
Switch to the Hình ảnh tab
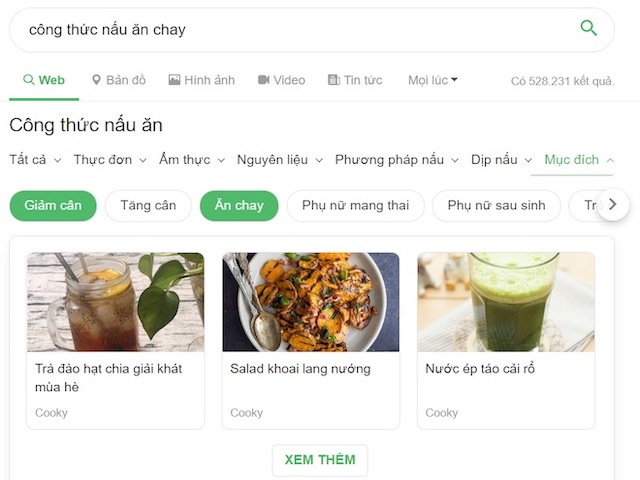(x=202, y=80)
